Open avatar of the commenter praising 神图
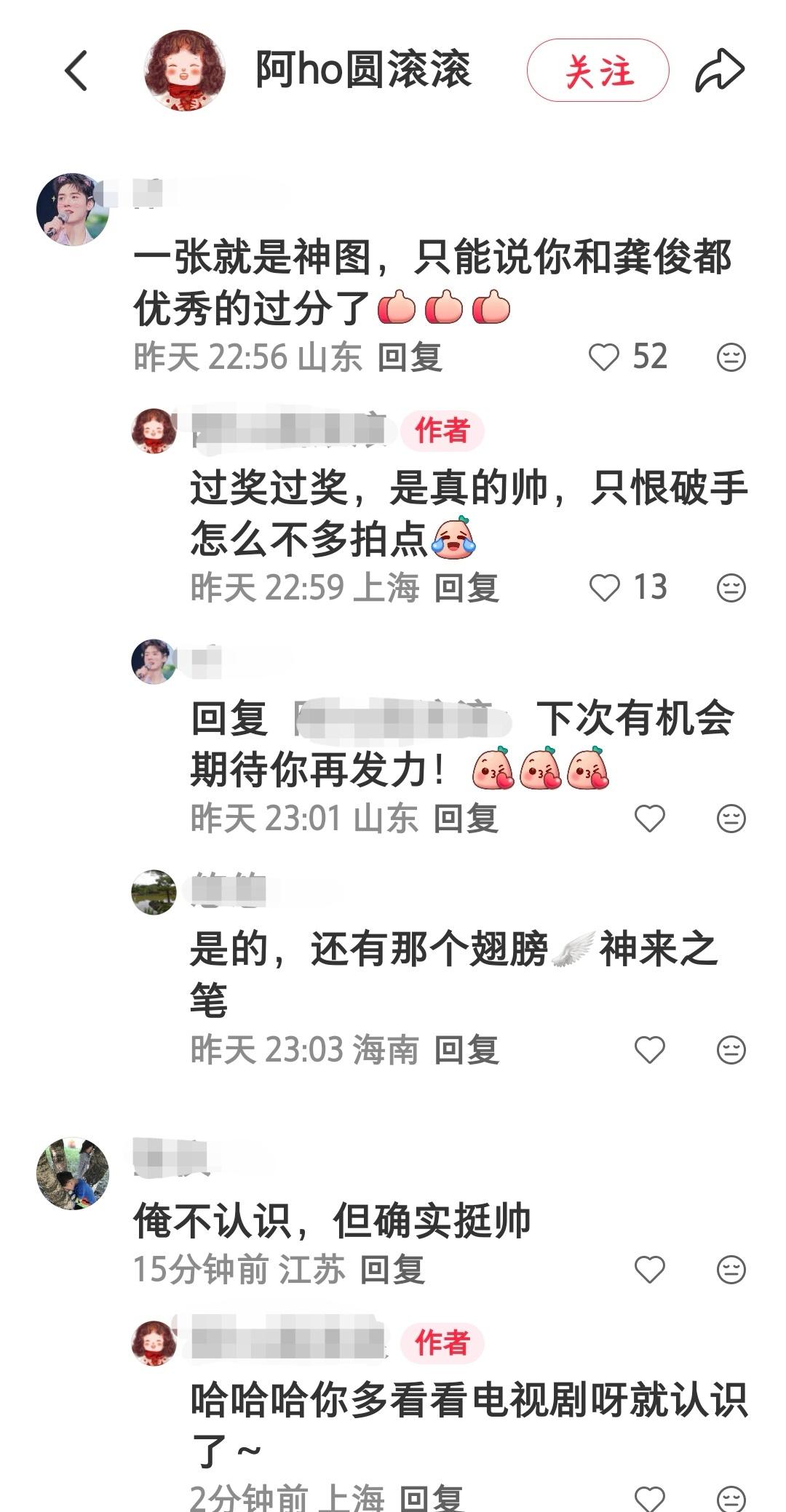The width and height of the screenshot is (786, 1512). pyautogui.click(x=73, y=209)
